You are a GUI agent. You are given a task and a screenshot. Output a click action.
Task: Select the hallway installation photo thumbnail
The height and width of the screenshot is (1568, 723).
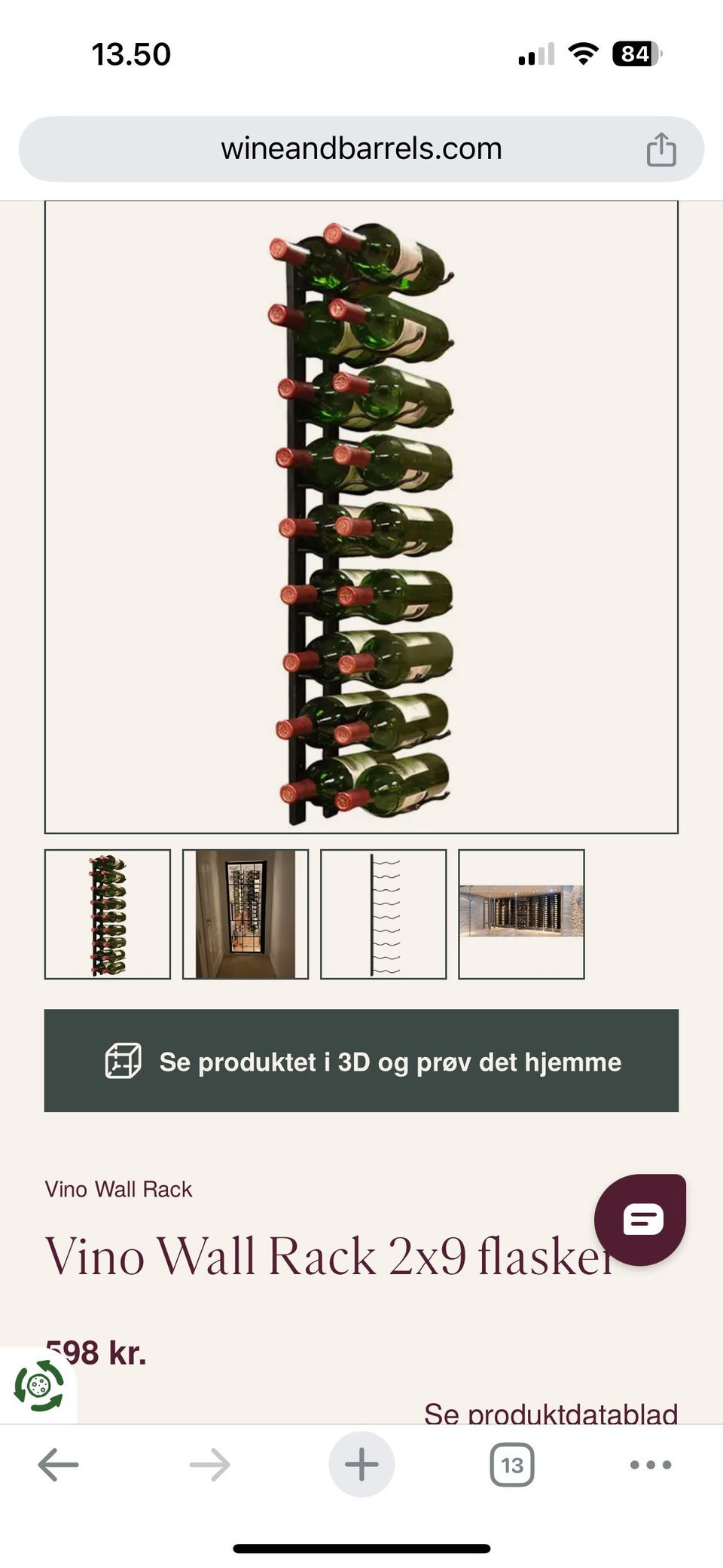tap(246, 914)
